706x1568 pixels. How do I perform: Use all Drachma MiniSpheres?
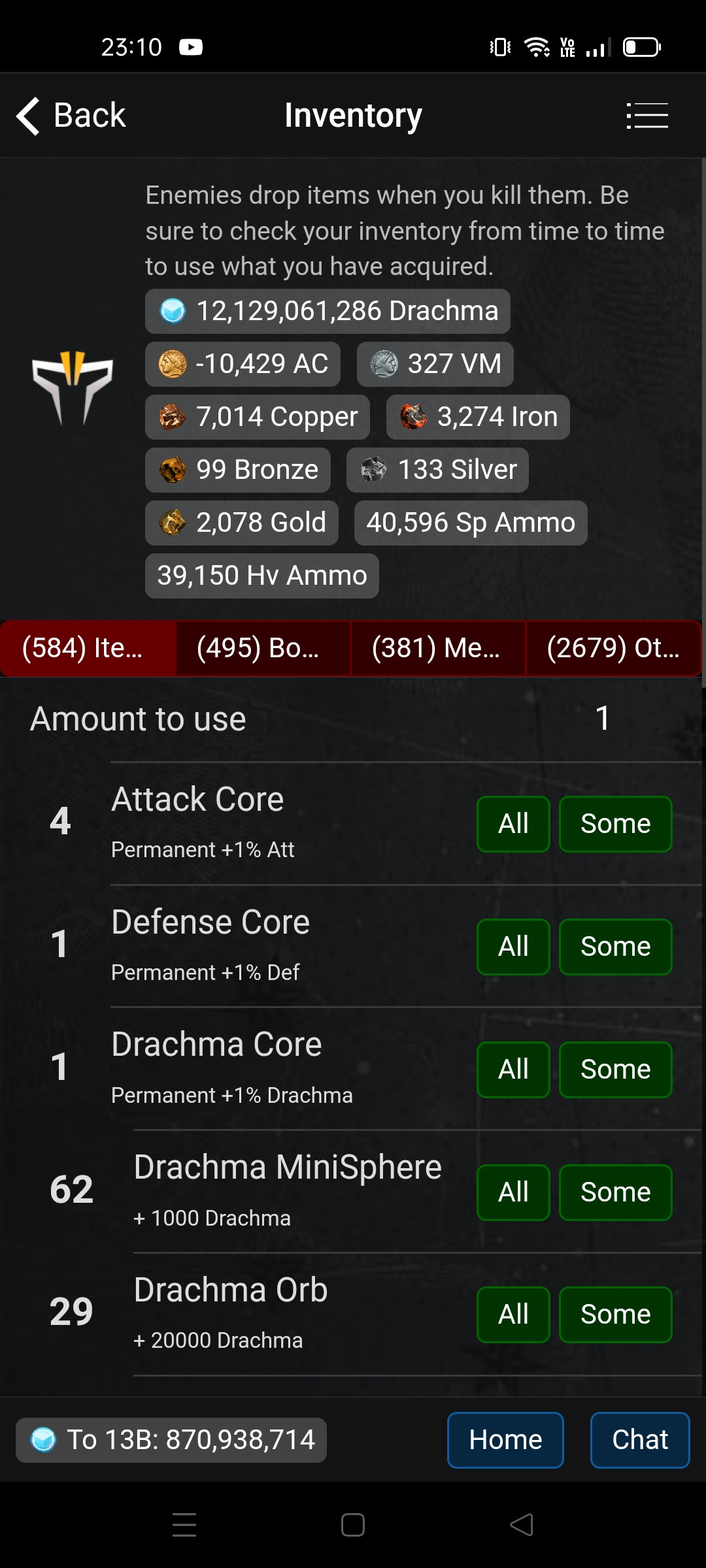[x=513, y=1192]
